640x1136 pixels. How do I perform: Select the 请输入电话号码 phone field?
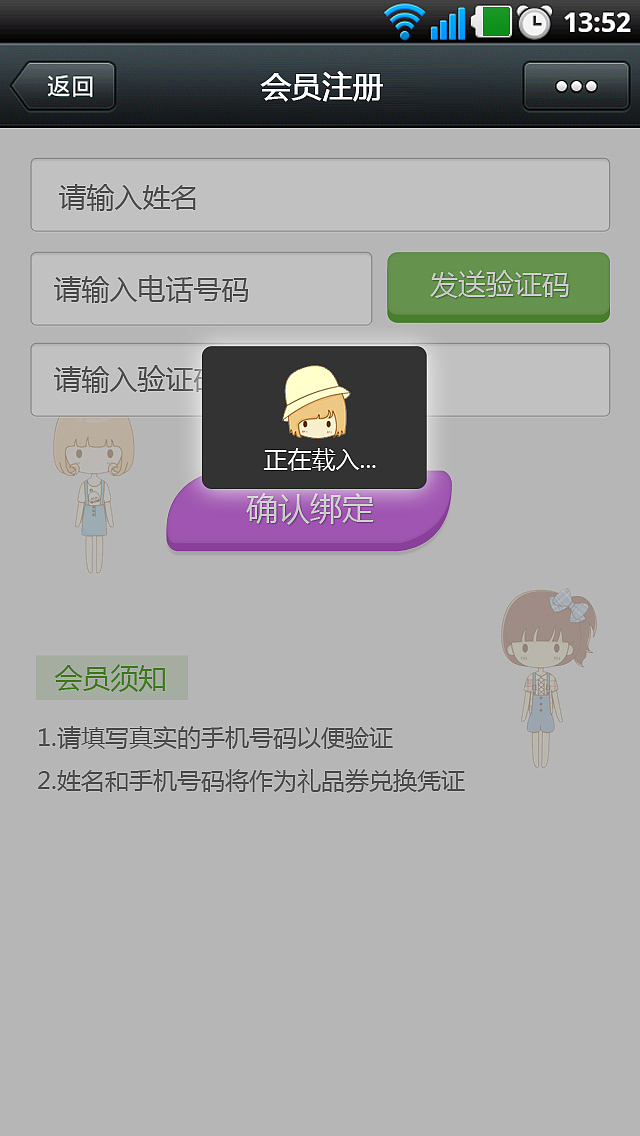(x=201, y=289)
